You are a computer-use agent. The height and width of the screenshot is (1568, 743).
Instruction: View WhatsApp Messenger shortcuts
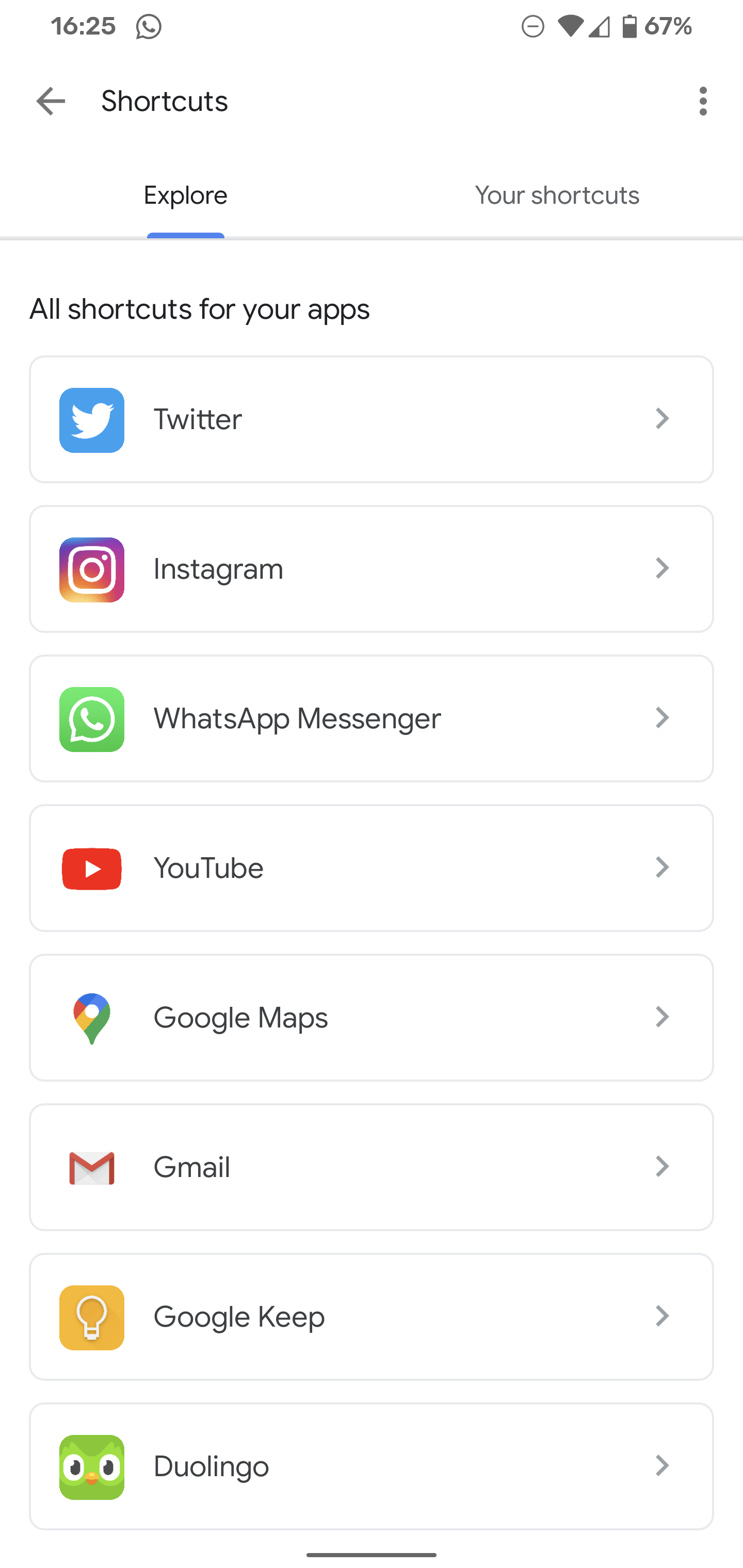click(372, 719)
